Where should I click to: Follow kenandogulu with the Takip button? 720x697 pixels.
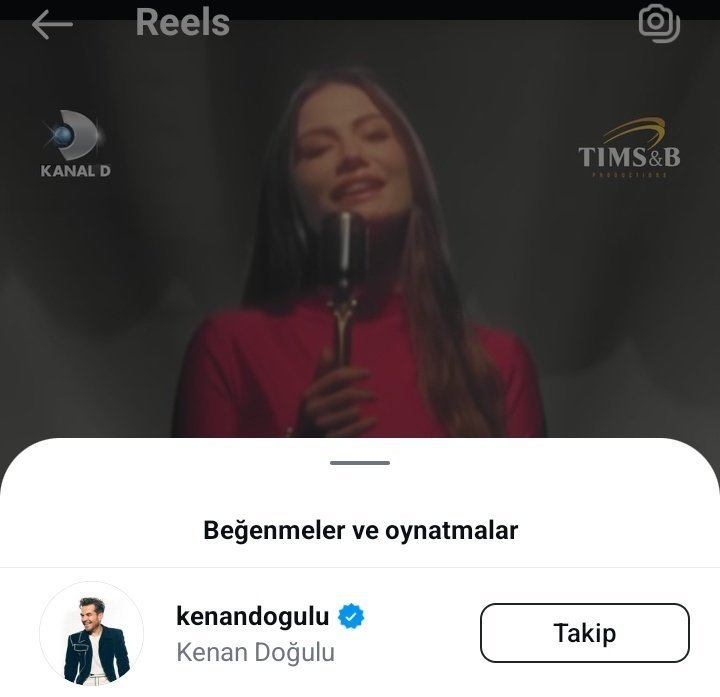point(585,633)
